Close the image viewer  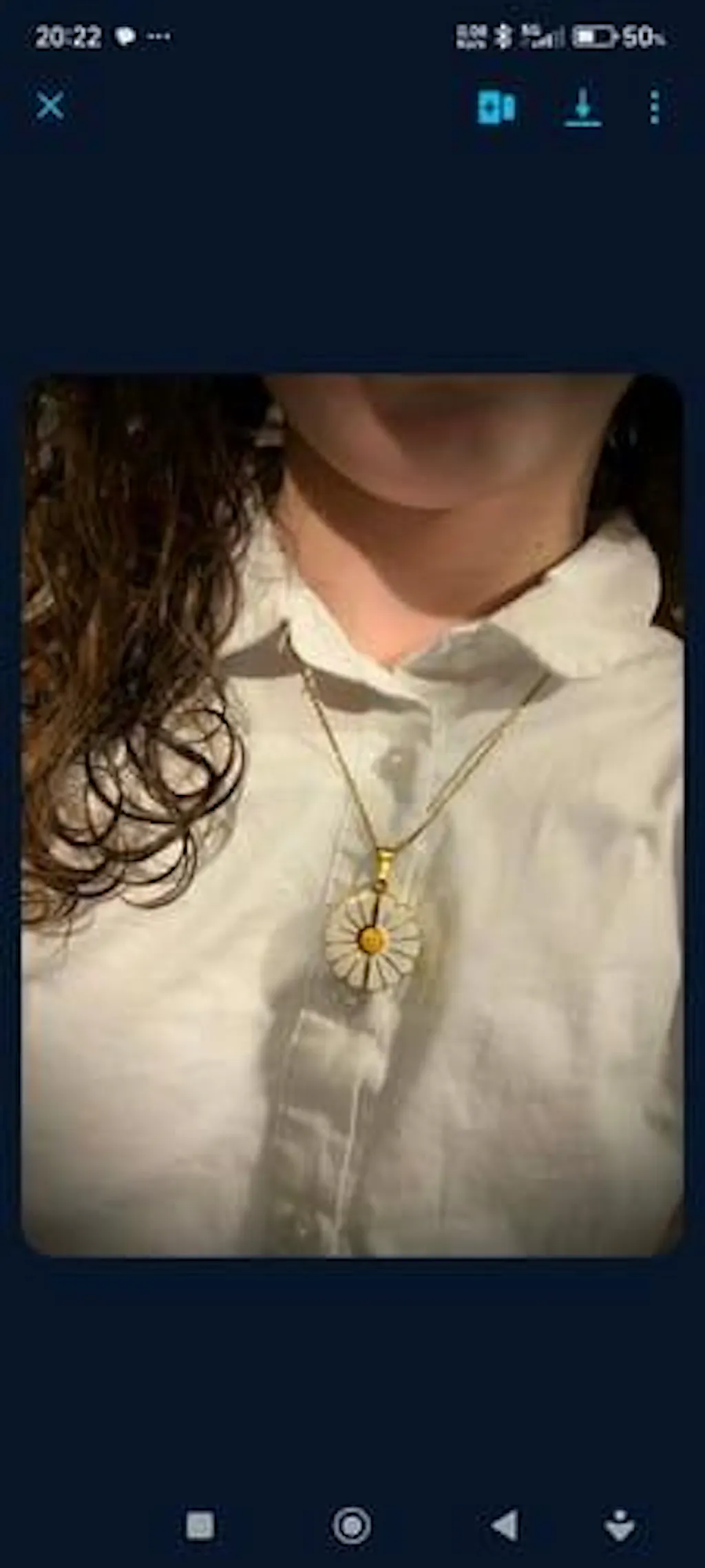click(x=50, y=107)
